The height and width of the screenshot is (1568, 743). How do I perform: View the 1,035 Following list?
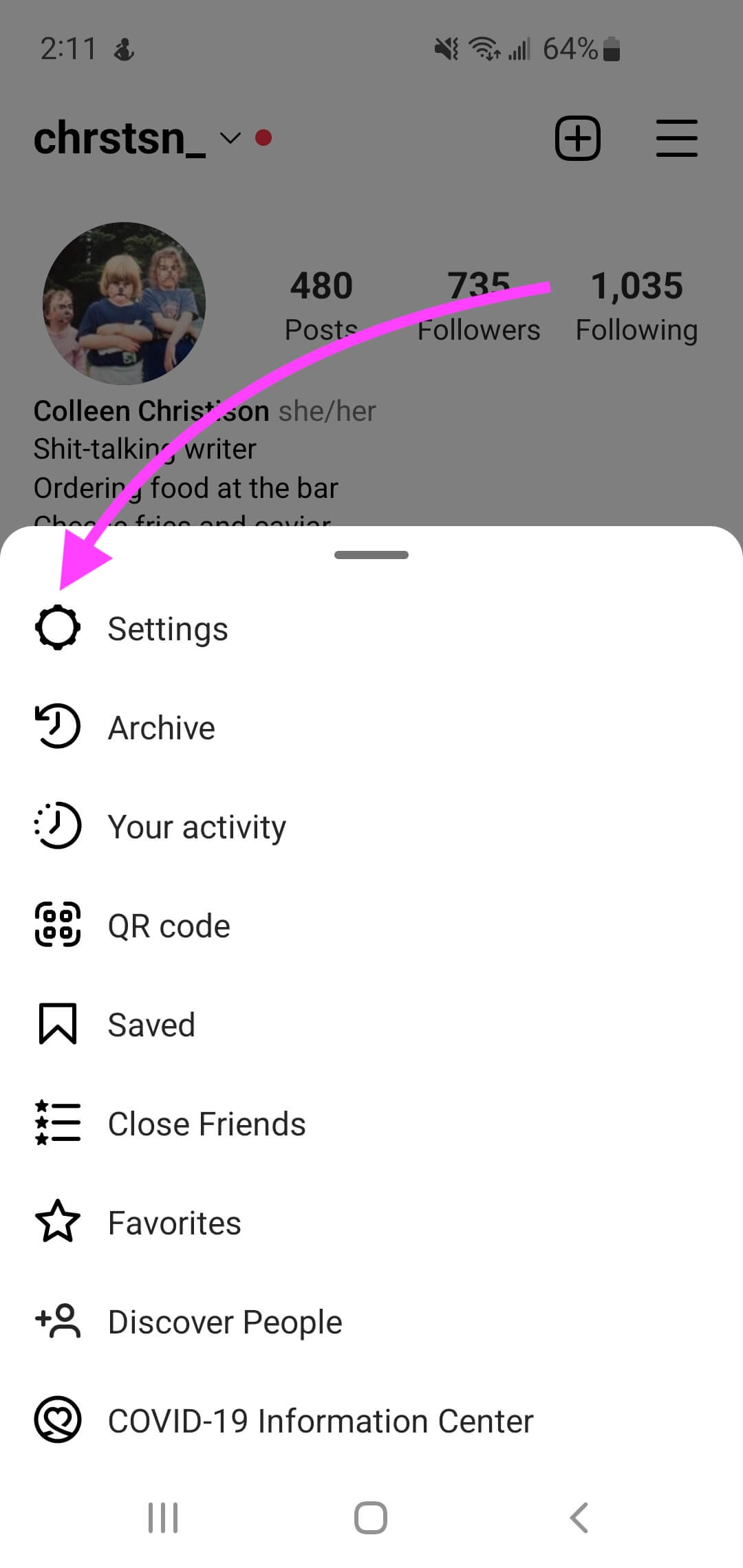(636, 307)
